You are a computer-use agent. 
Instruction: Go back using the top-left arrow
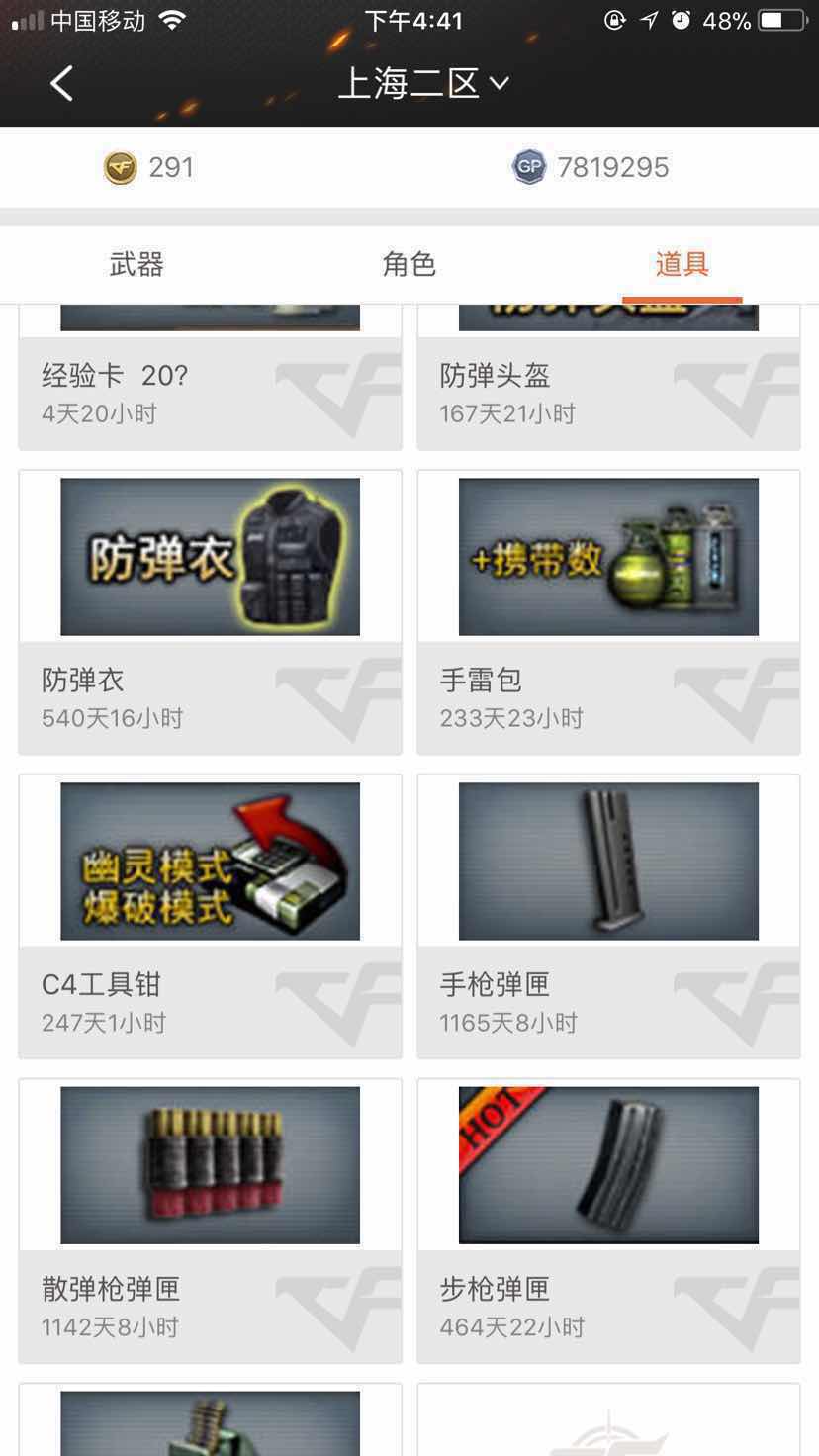pos(61,83)
